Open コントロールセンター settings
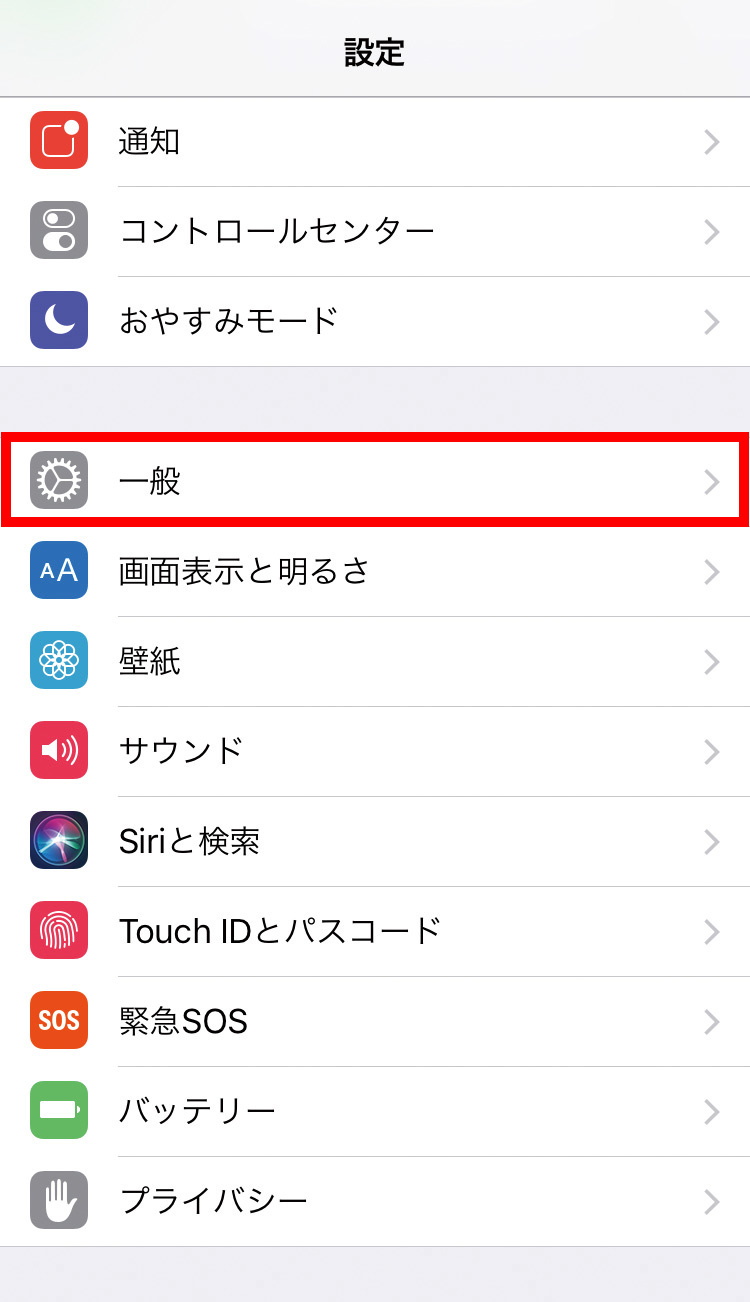750x1302 pixels. [x=375, y=232]
